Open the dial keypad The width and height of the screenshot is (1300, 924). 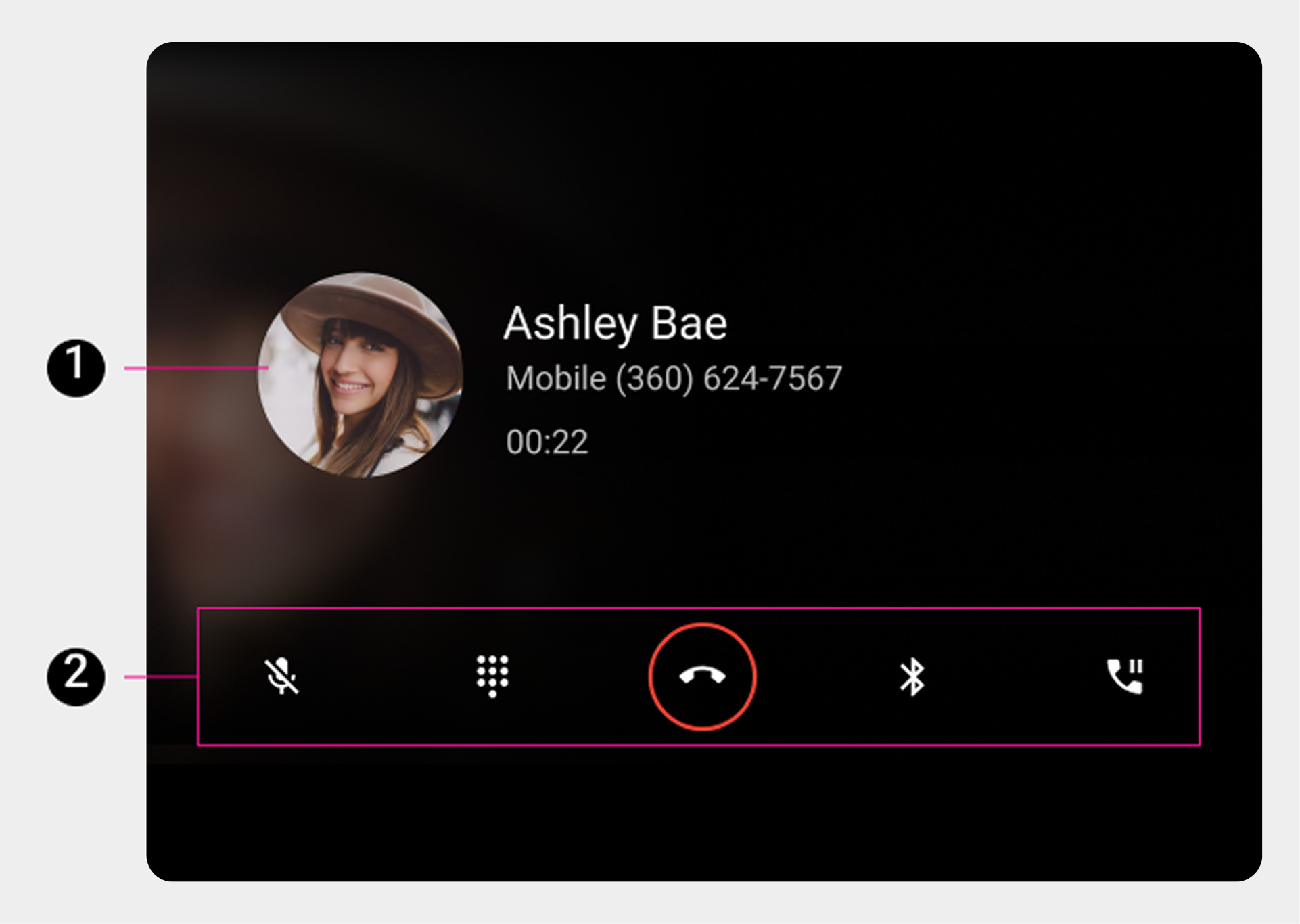[492, 676]
